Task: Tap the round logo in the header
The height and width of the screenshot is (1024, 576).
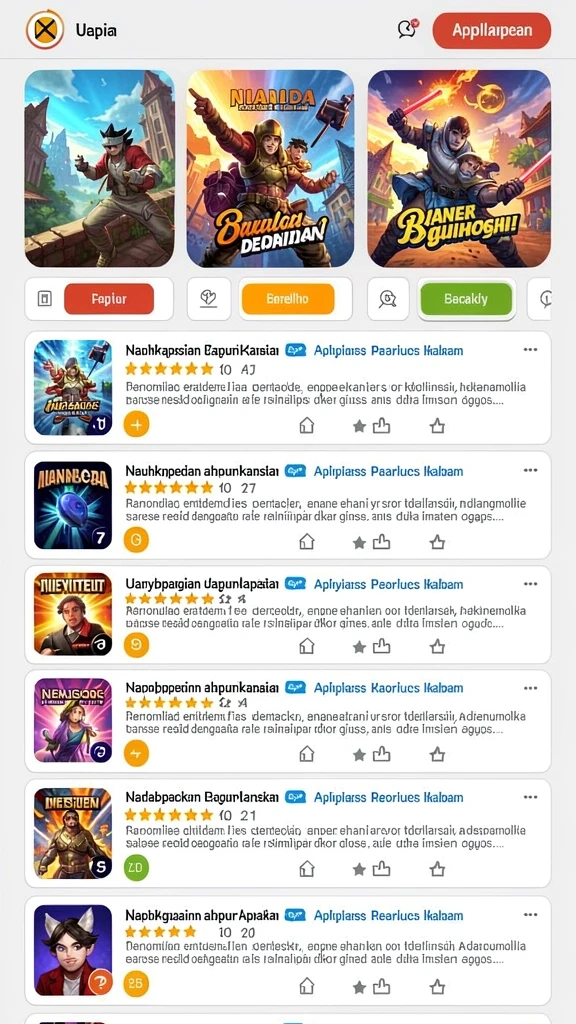Action: tap(45, 30)
